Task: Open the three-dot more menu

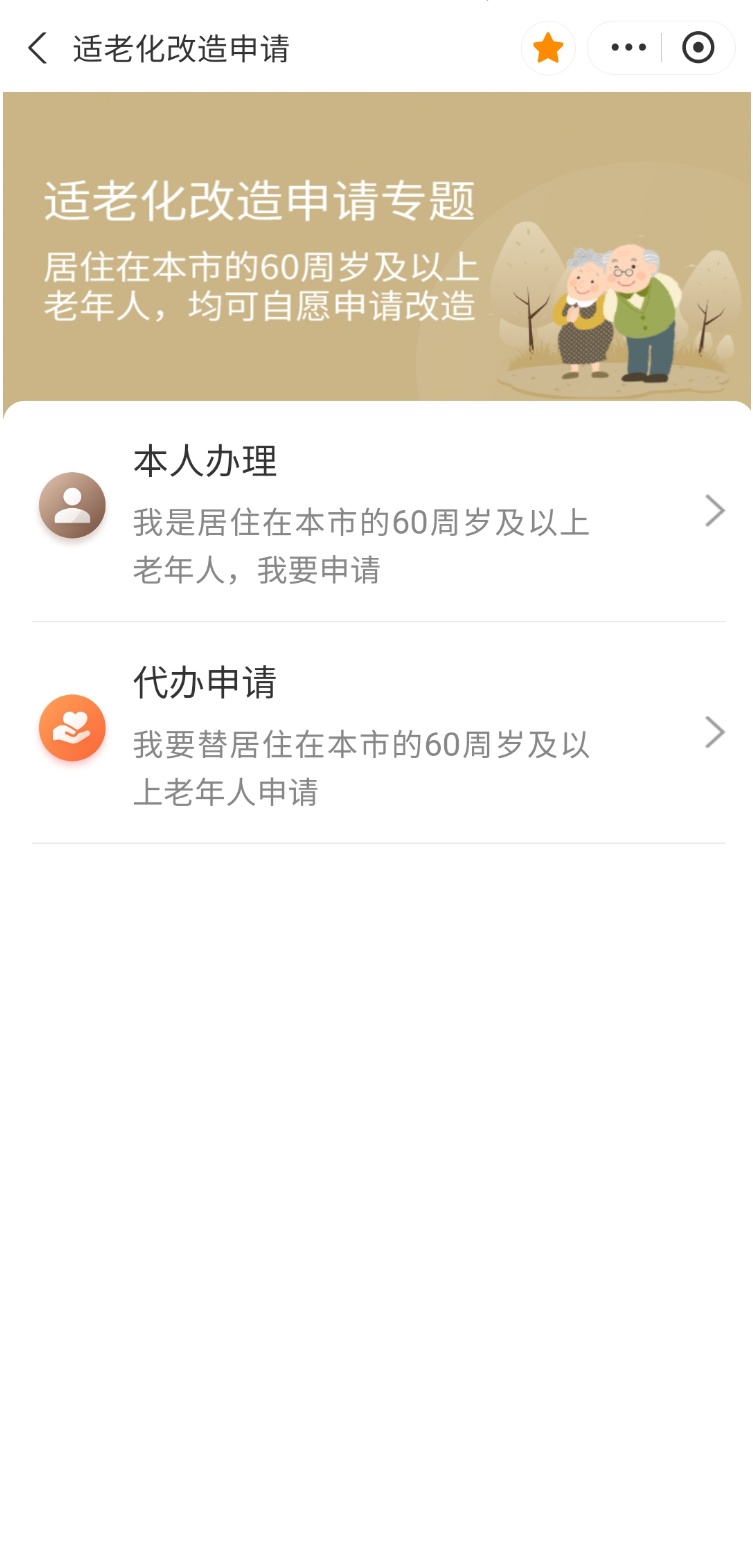Action: tap(628, 48)
